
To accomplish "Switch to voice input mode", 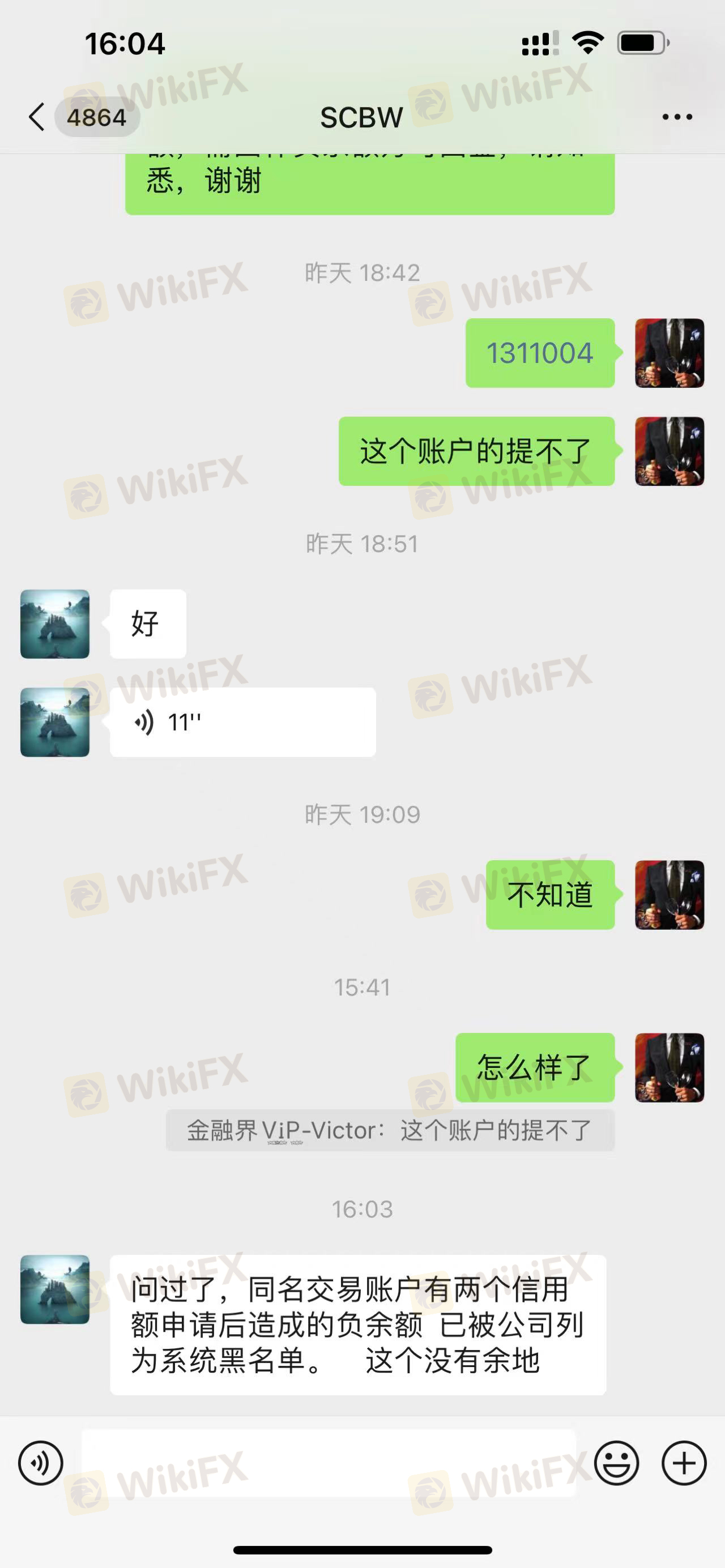I will [x=40, y=1463].
